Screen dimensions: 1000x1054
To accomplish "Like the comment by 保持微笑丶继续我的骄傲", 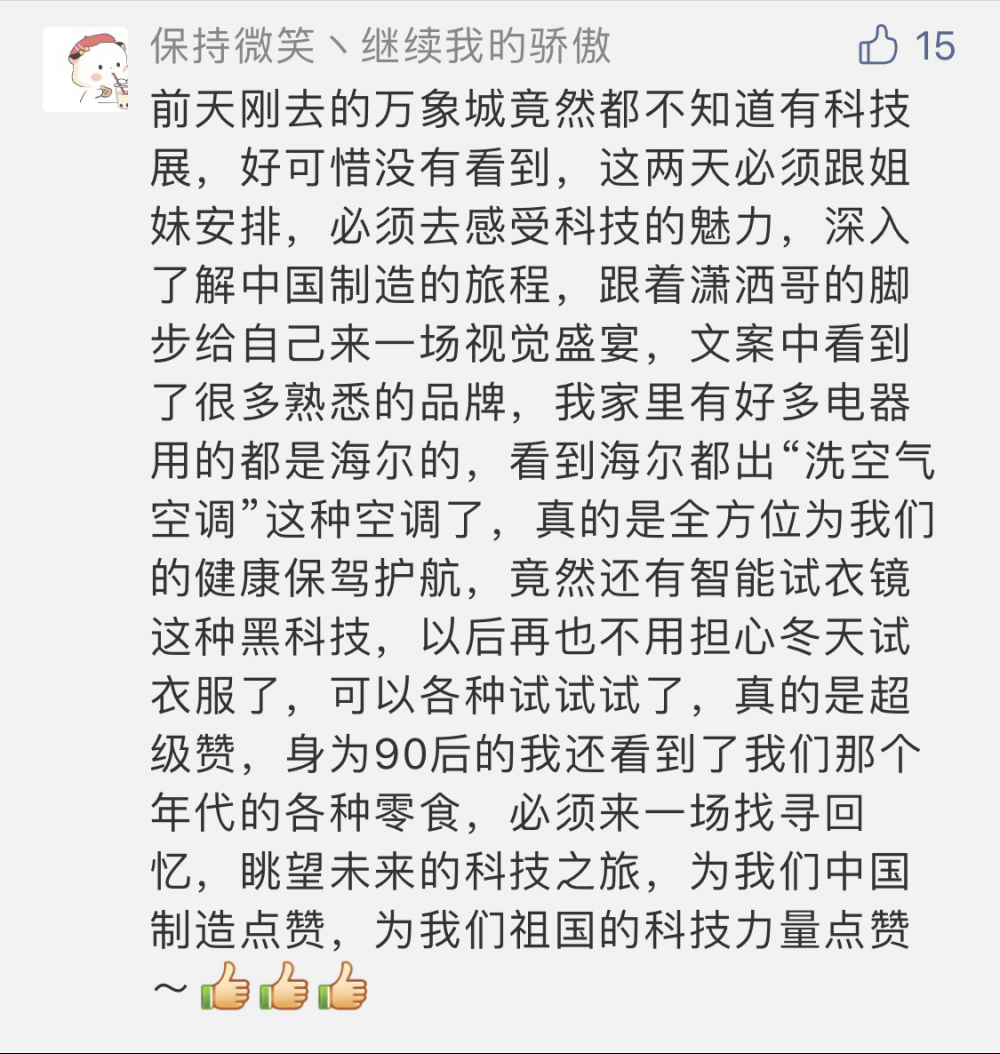I will [880, 46].
